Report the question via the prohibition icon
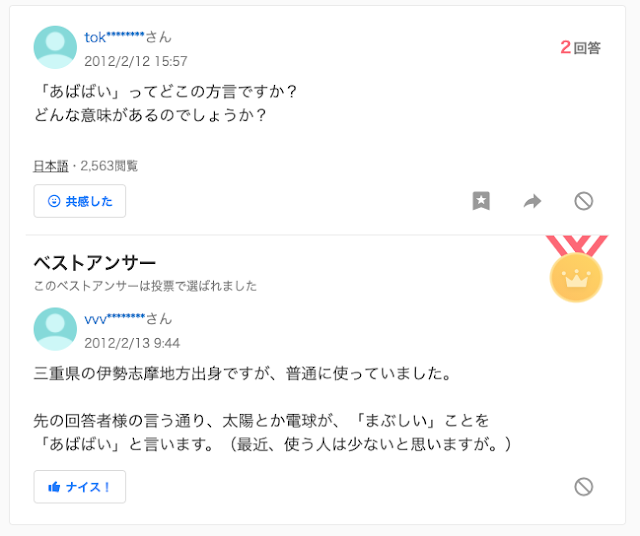The image size is (640, 536). [x=584, y=201]
